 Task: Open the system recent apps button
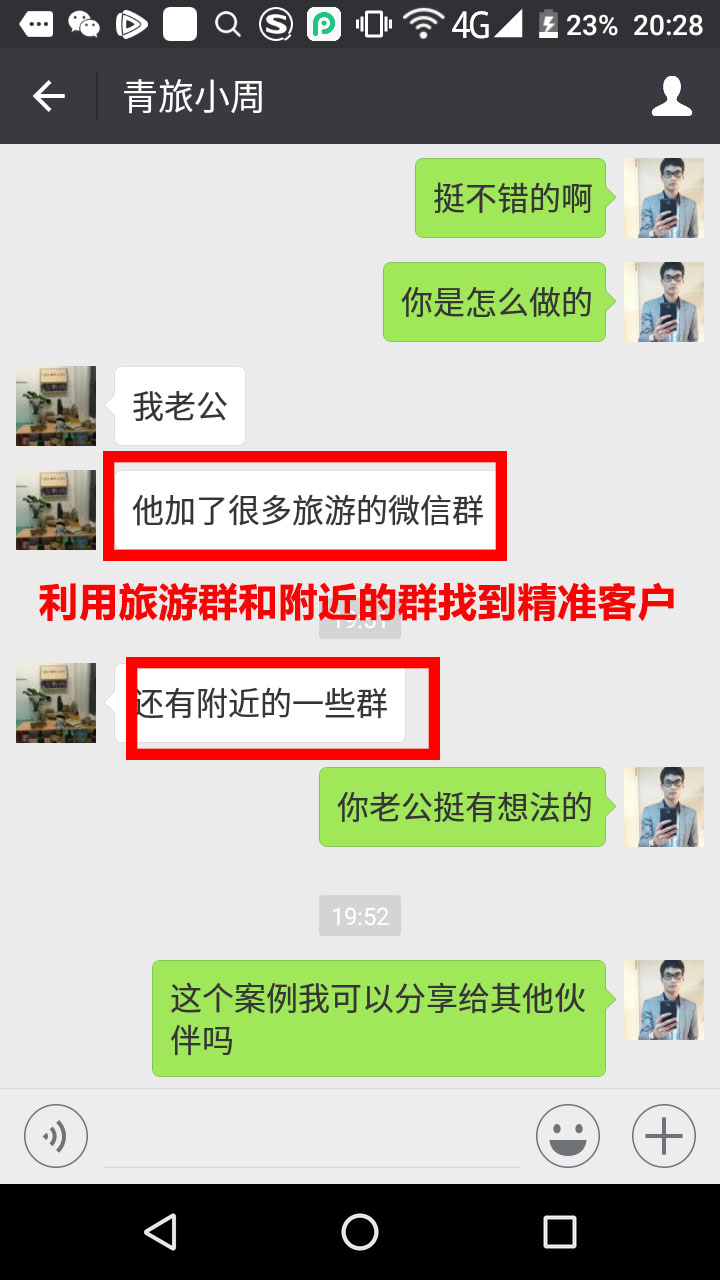click(x=560, y=1232)
